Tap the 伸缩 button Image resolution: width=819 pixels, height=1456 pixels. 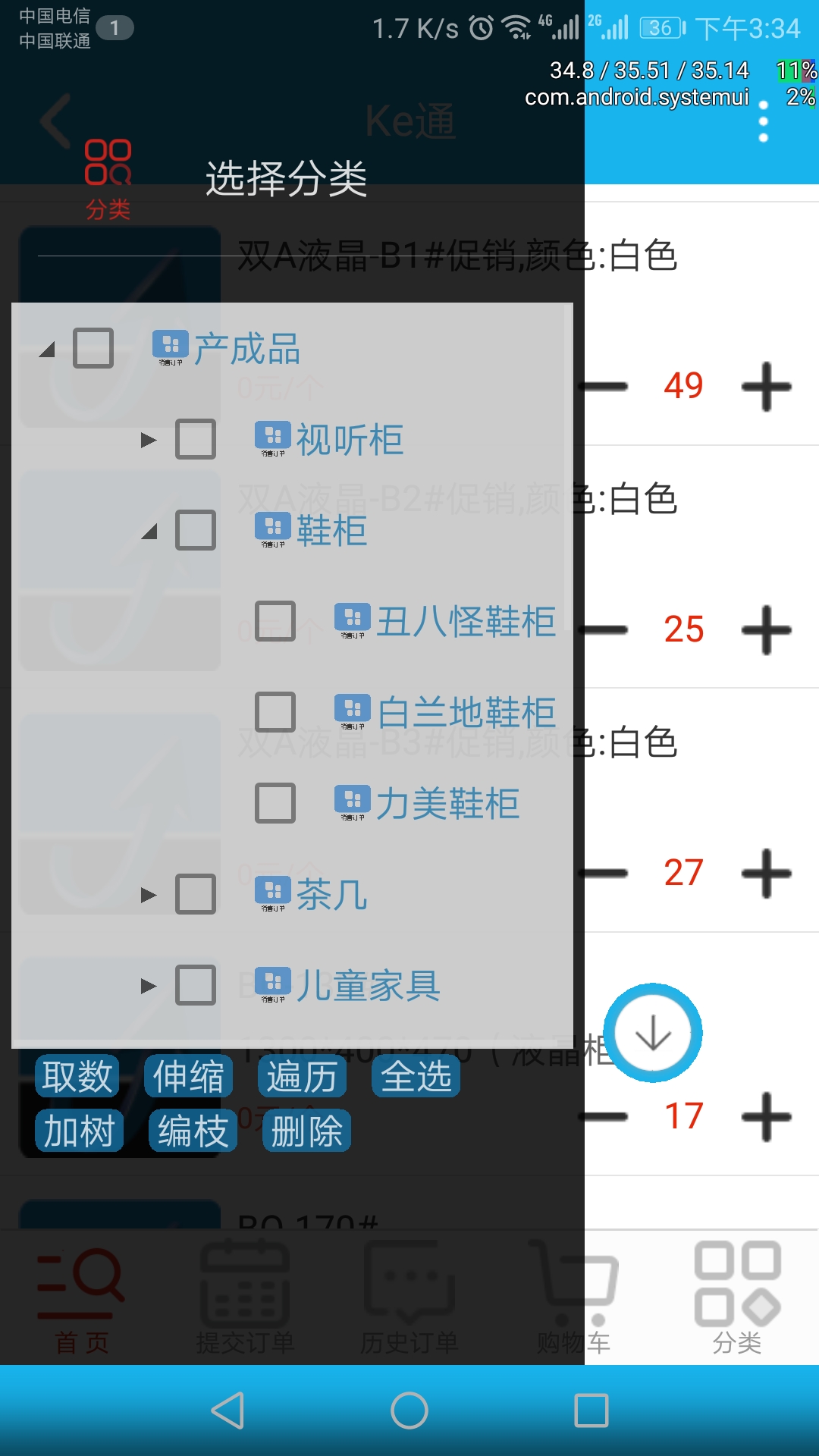pyautogui.click(x=188, y=1076)
